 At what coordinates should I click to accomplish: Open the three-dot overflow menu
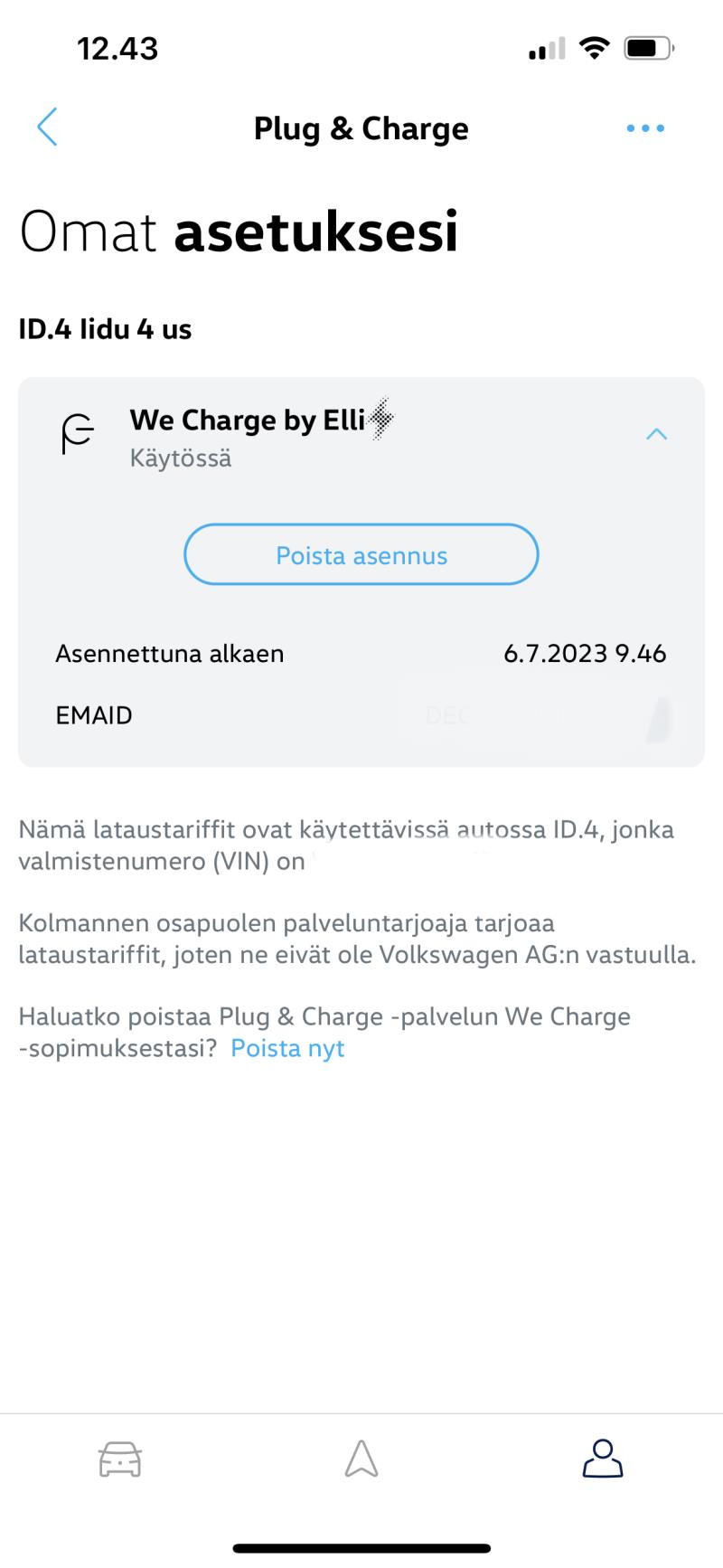tap(645, 128)
